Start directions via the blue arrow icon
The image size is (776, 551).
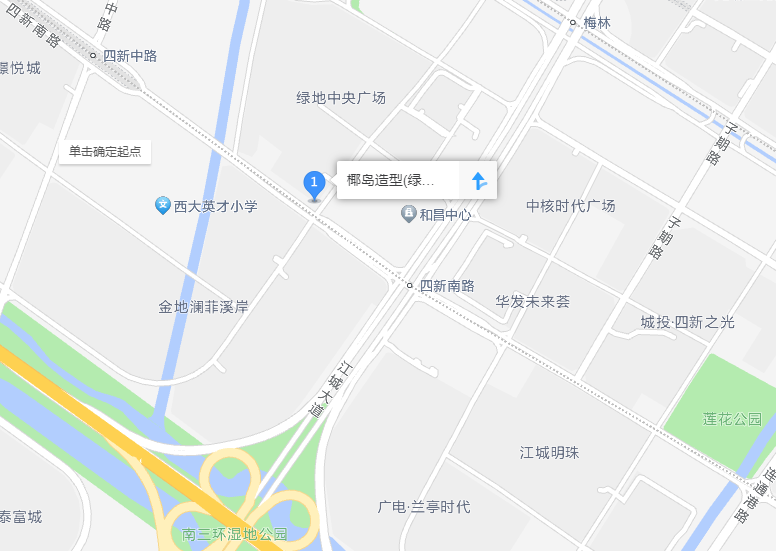pos(478,181)
